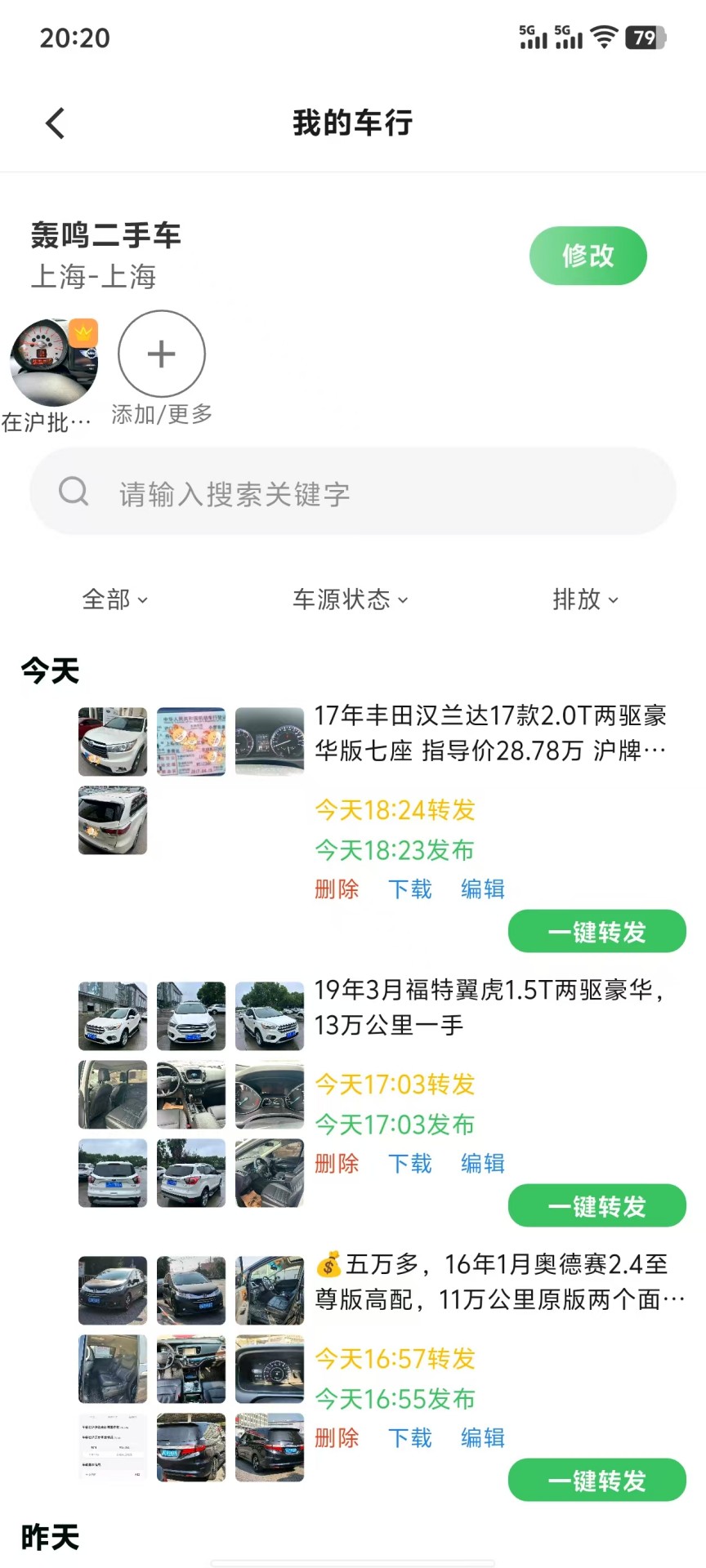Tap the money bag emoji on Odyssey listing
Image resolution: width=706 pixels, height=1568 pixels.
[x=329, y=1264]
